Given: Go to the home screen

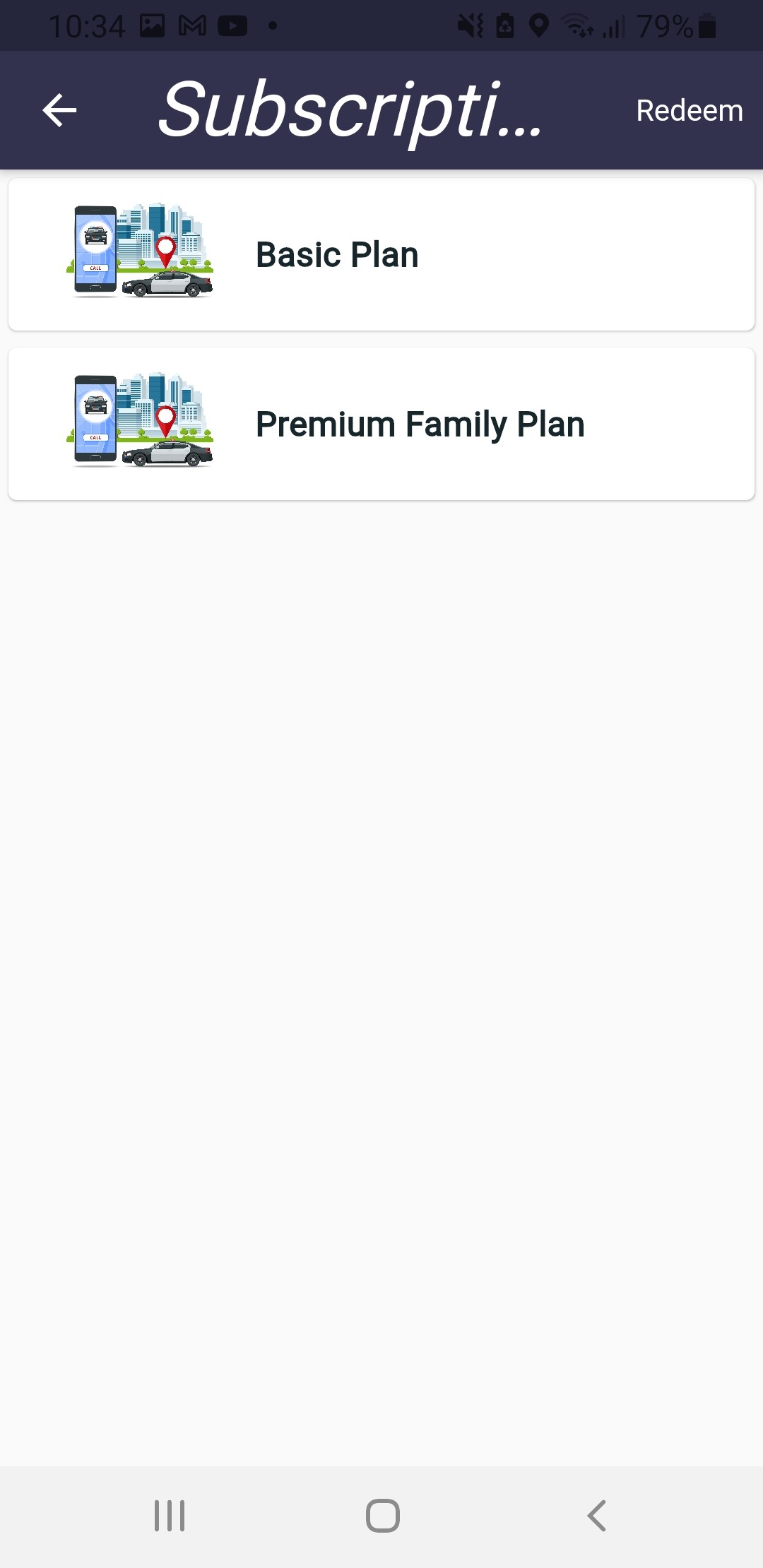Looking at the screenshot, I should tap(382, 1515).
